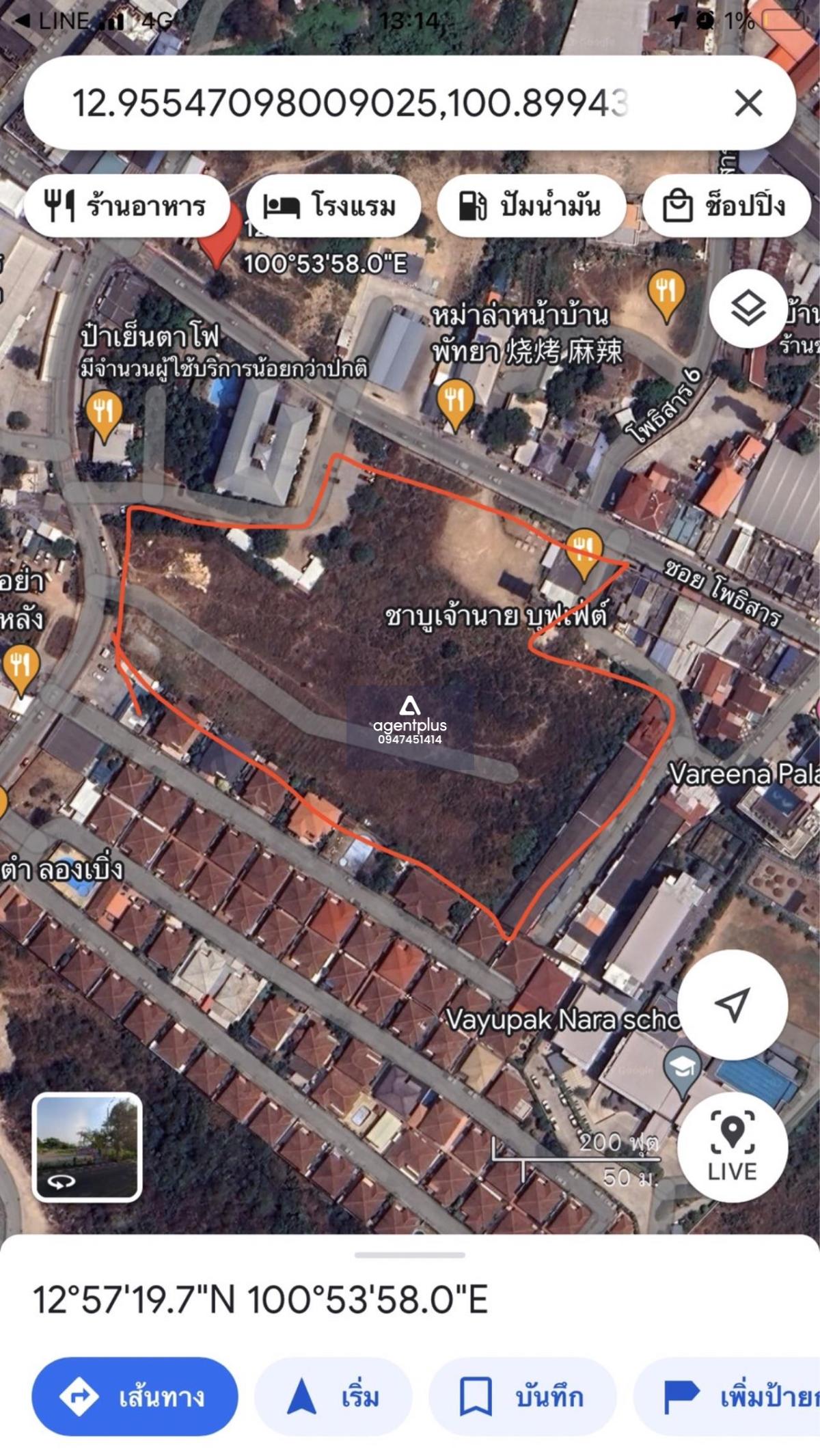This screenshot has height=1456, width=820.
Task: Open Live View
Action: tap(733, 1147)
